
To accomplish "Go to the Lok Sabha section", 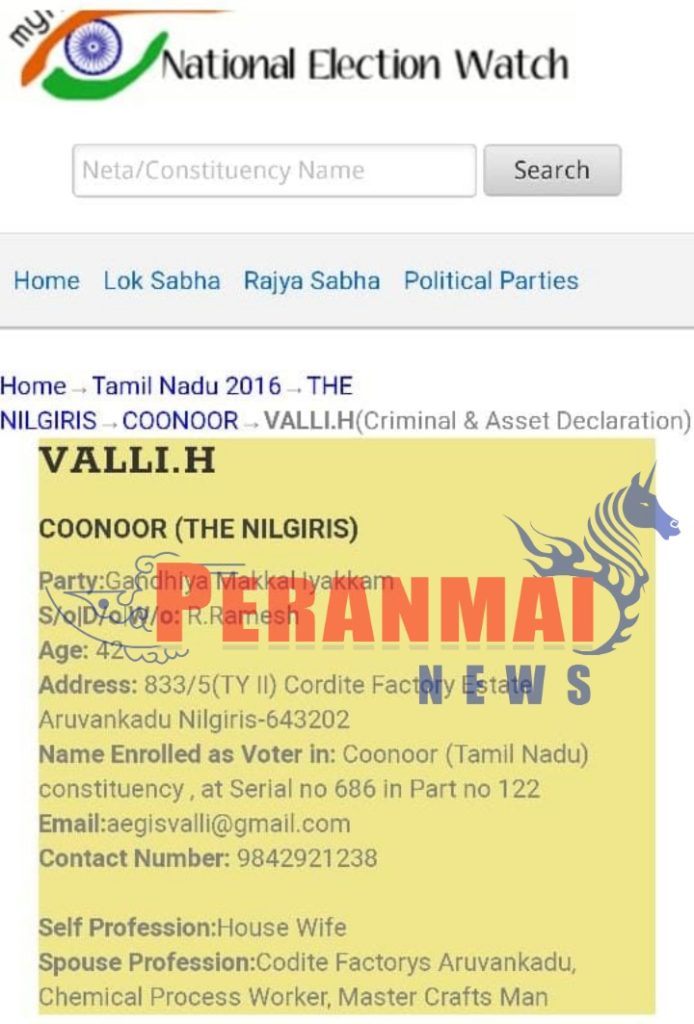I will pos(162,281).
